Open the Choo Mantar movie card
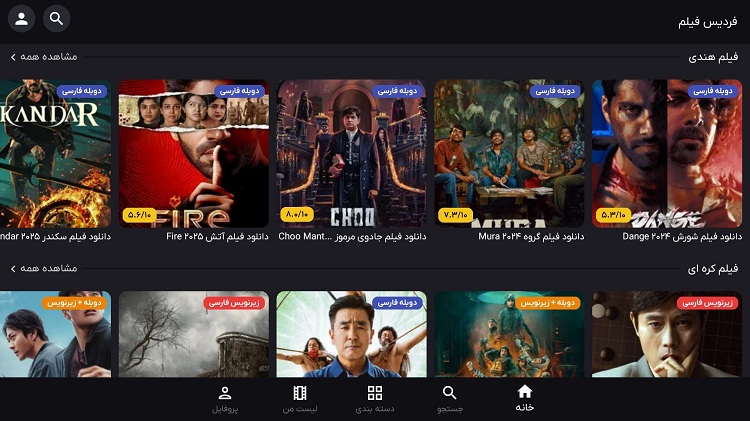This screenshot has height=421, width=750. click(x=351, y=154)
